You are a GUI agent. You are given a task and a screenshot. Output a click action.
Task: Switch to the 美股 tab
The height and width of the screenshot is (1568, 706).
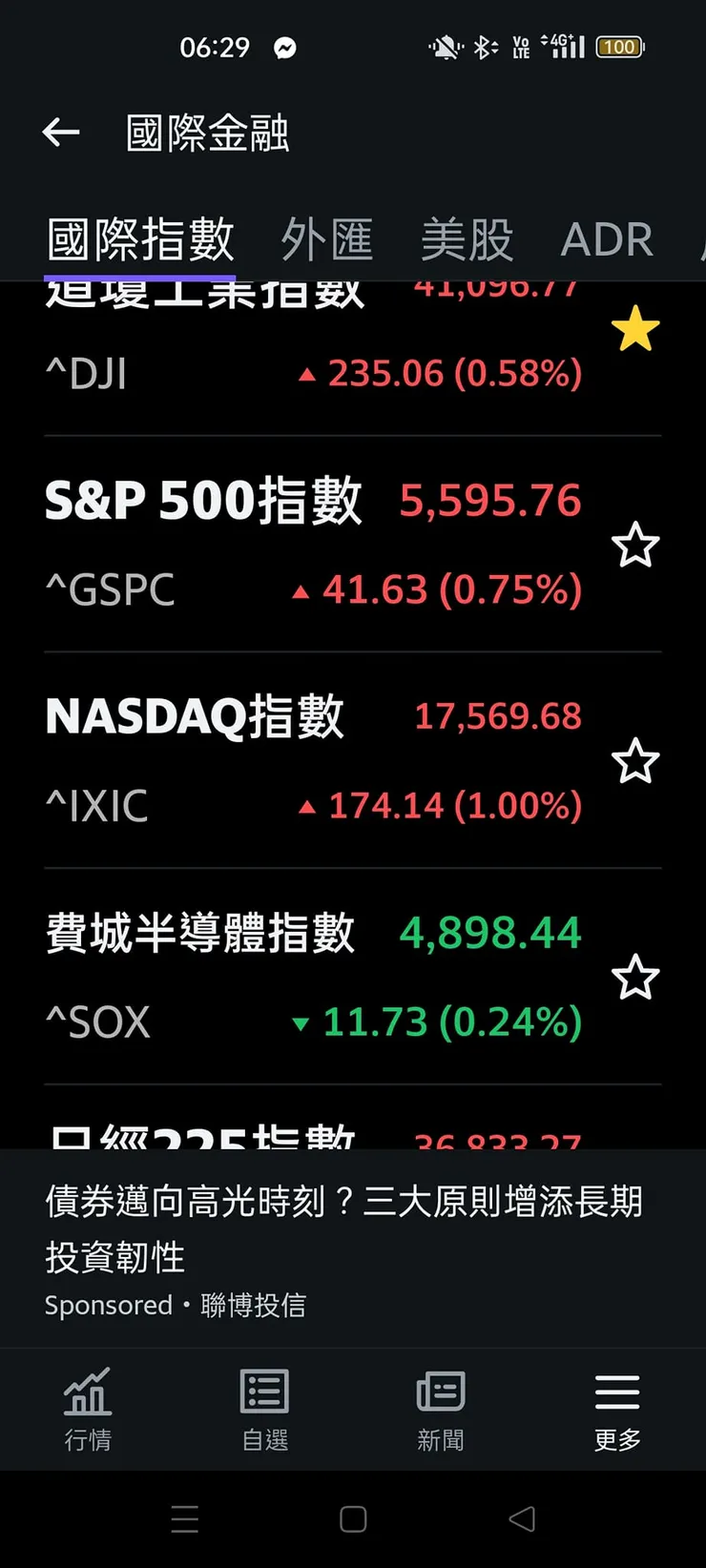click(467, 239)
